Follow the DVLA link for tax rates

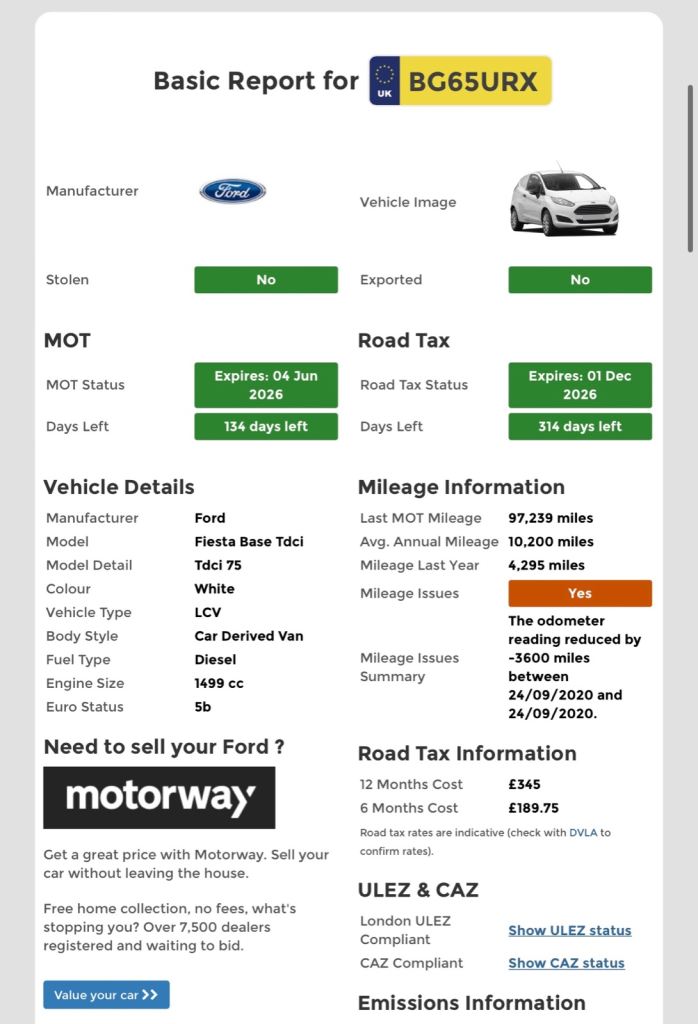581,832
